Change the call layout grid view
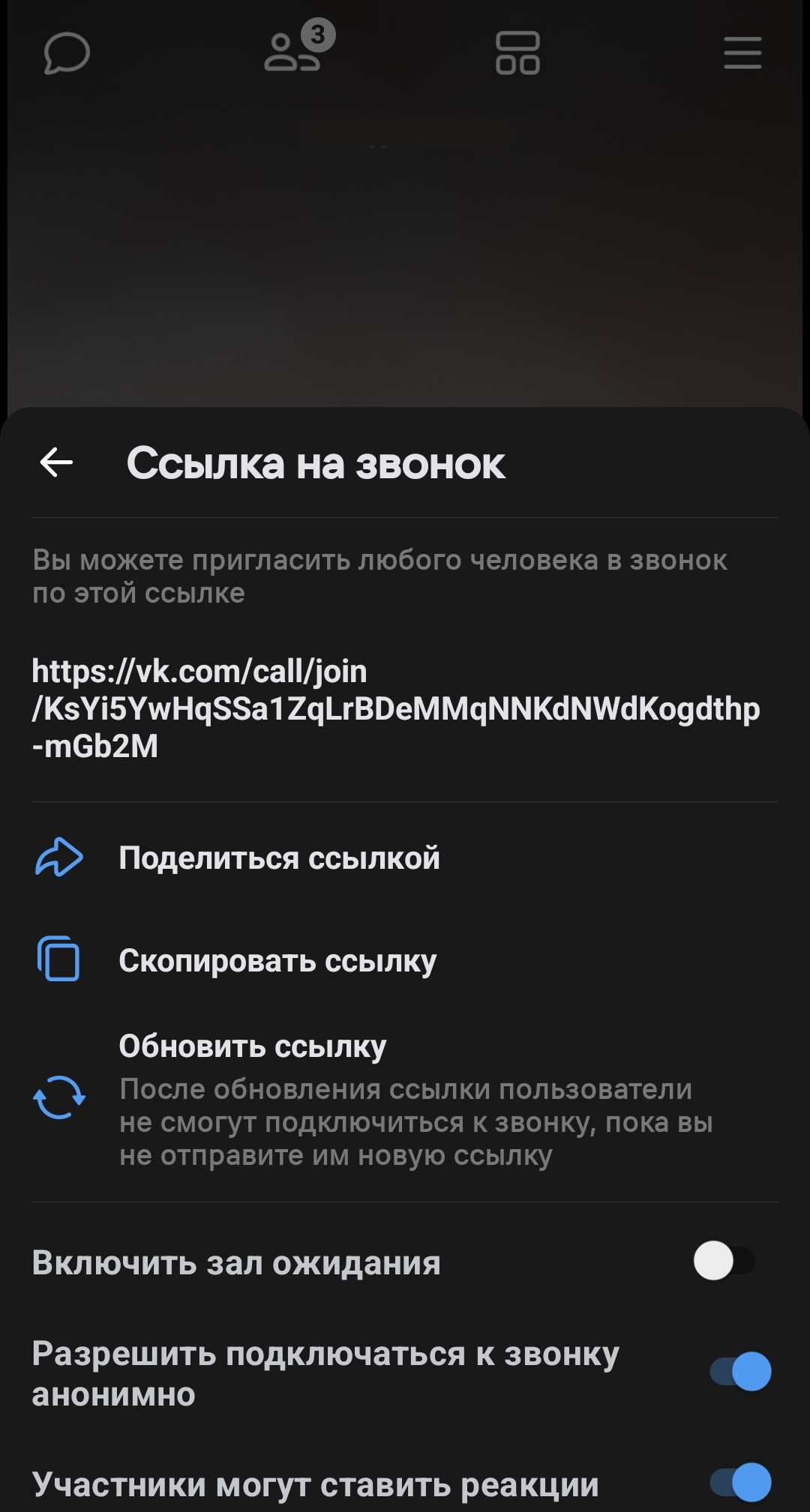Viewport: 810px width, 1512px height. coord(517,53)
